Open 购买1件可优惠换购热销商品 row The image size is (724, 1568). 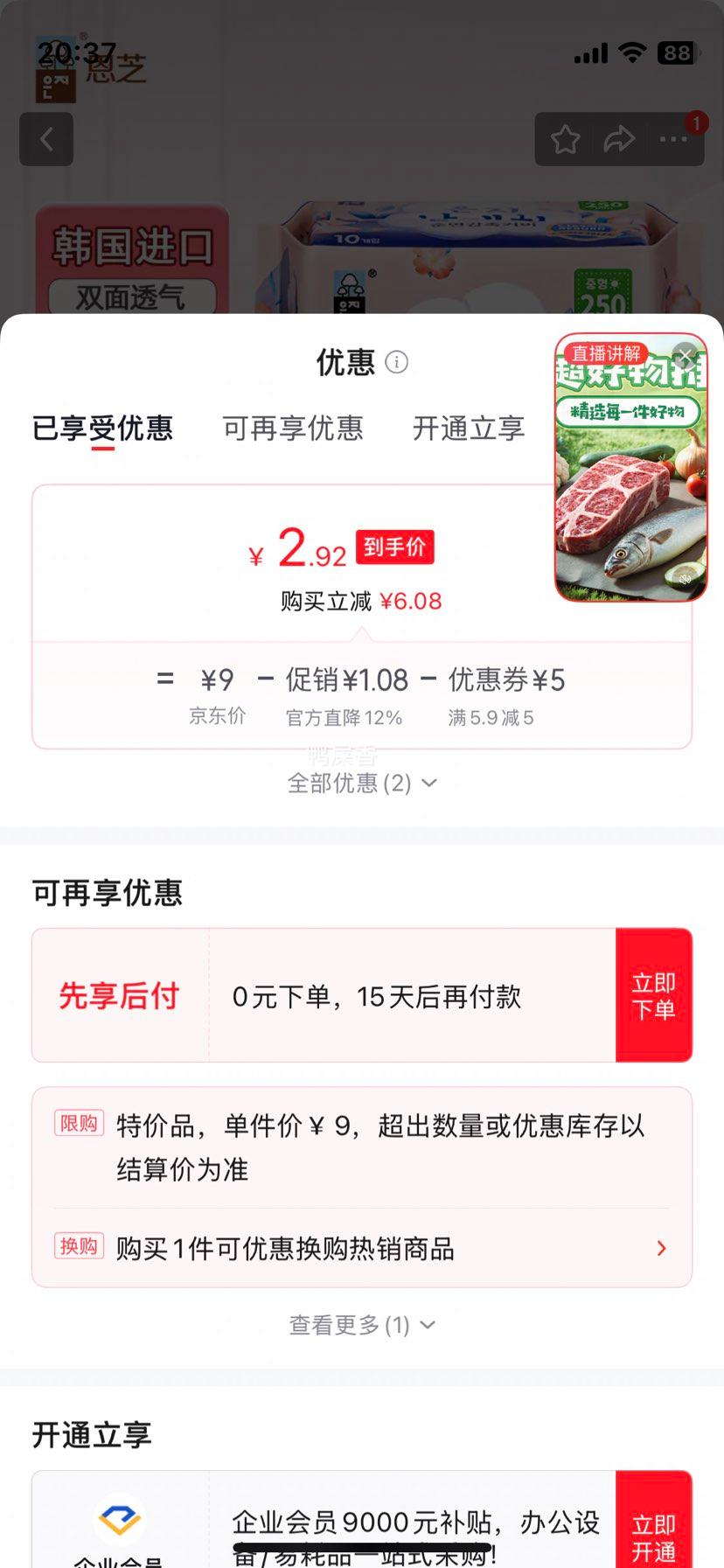[362, 1248]
